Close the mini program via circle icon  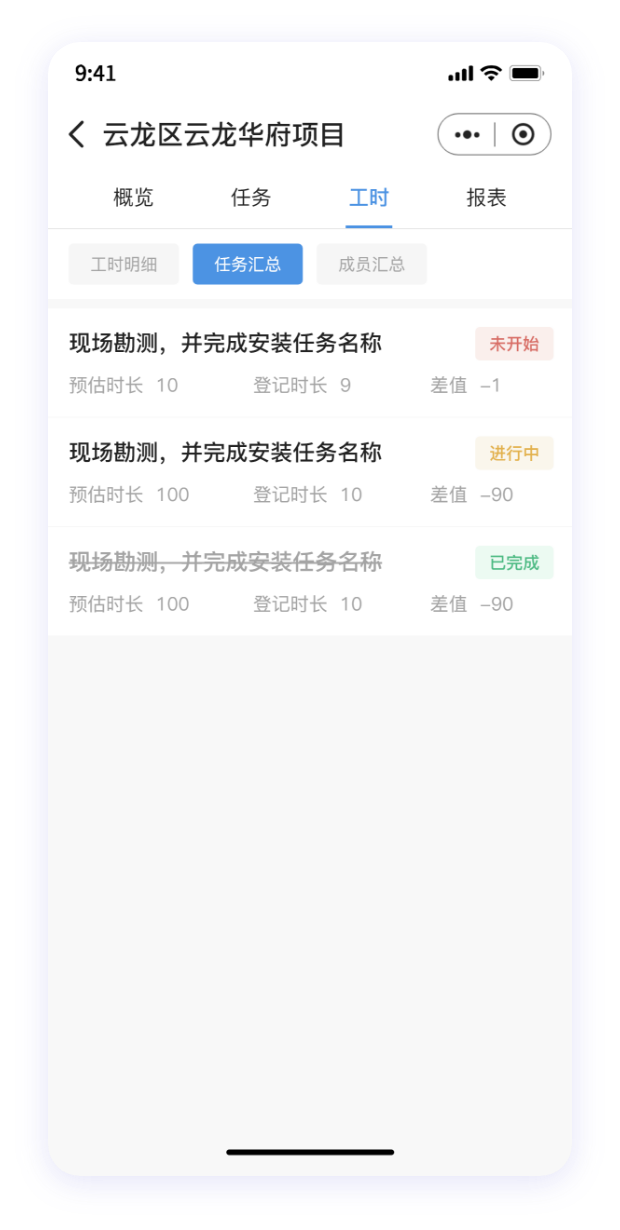click(x=522, y=135)
